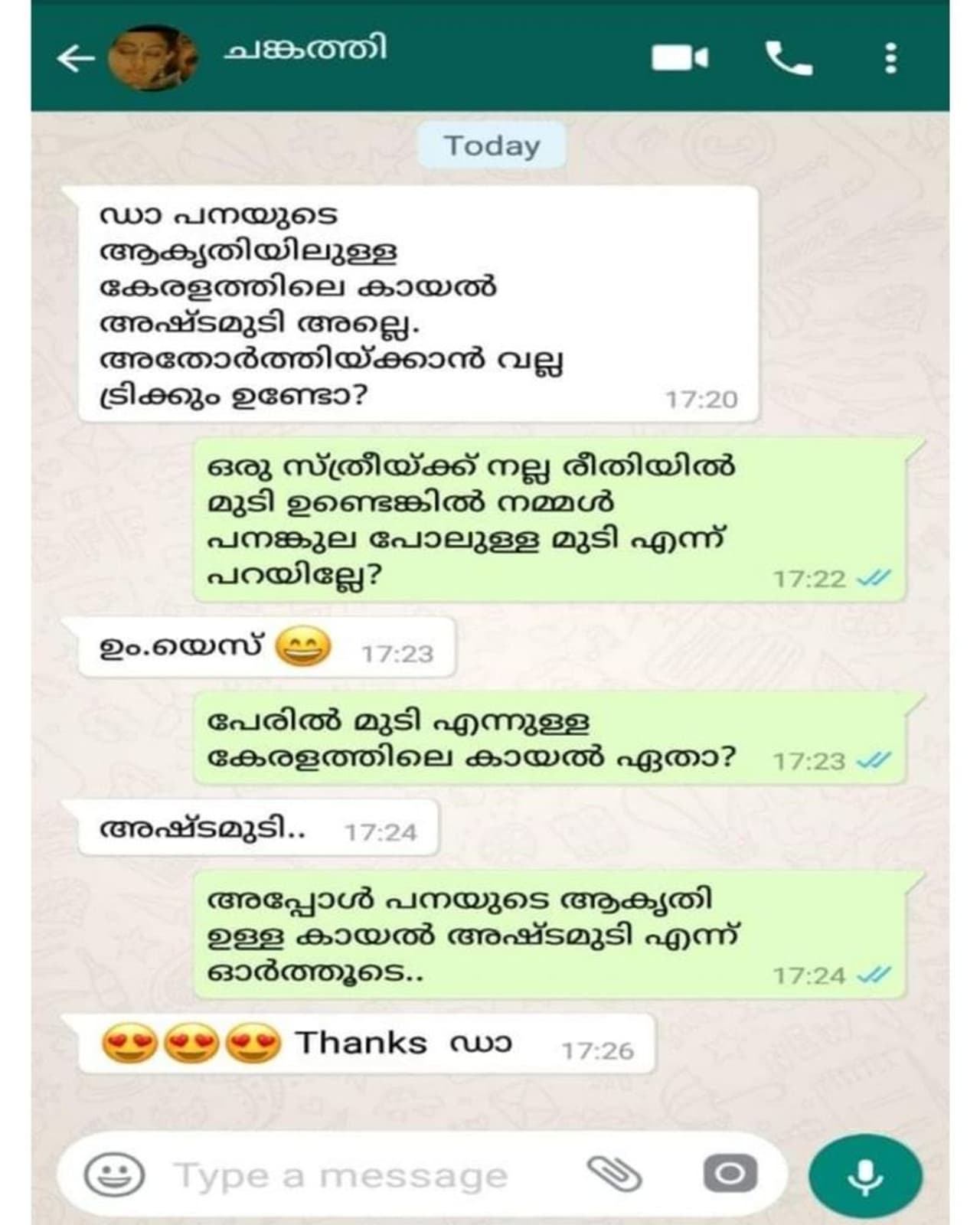Screen dimensions: 980x1225
Task: Go back to the chats list
Action: (75, 58)
